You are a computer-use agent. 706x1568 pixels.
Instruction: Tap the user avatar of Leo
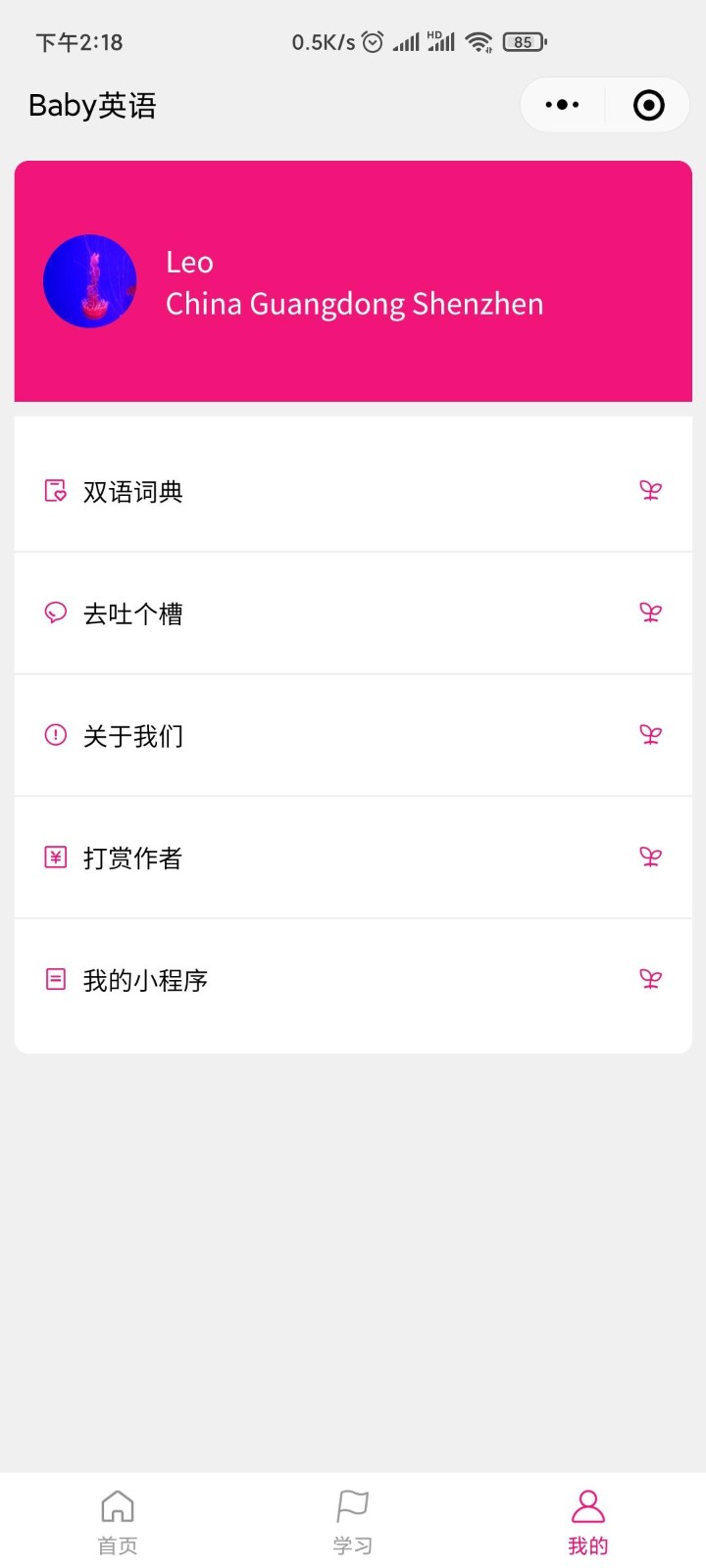tap(89, 281)
